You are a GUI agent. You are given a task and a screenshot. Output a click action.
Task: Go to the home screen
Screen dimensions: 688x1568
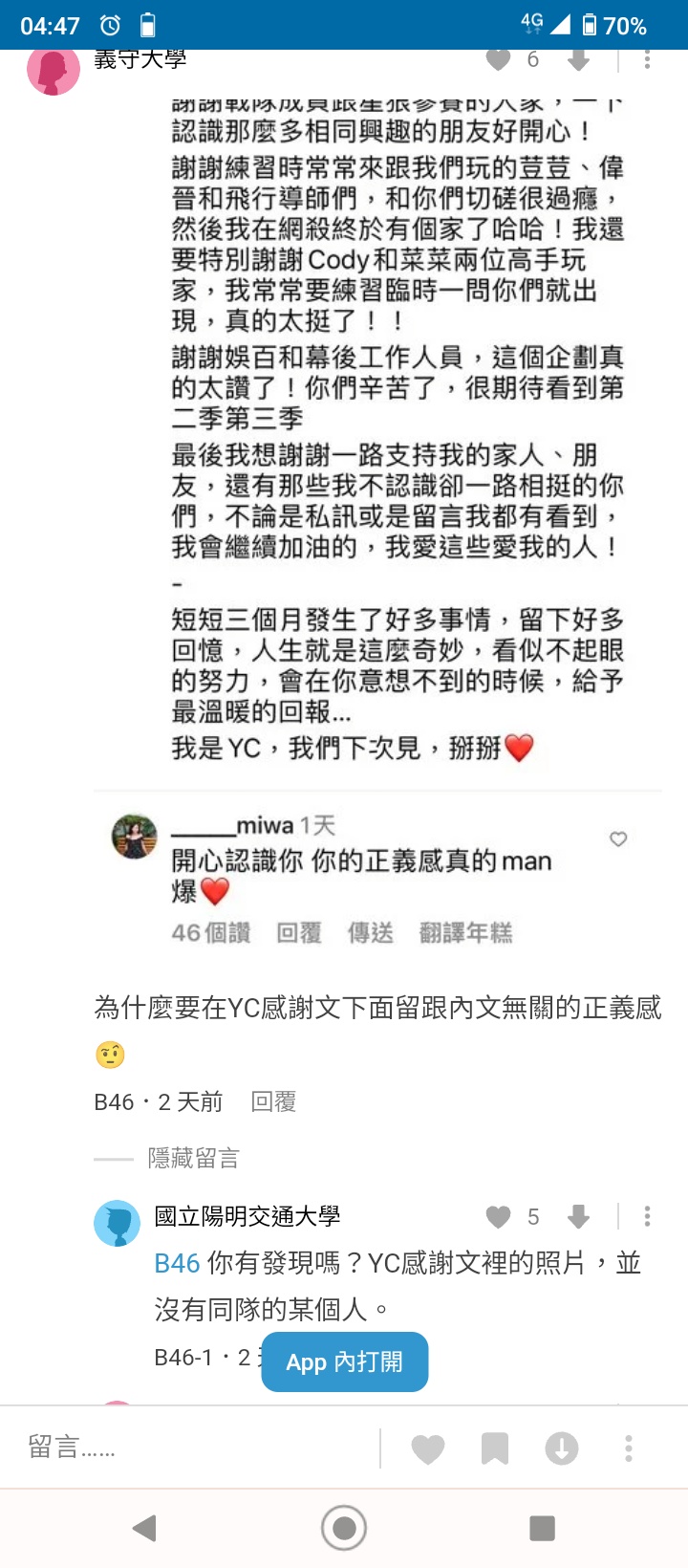coord(344,1528)
